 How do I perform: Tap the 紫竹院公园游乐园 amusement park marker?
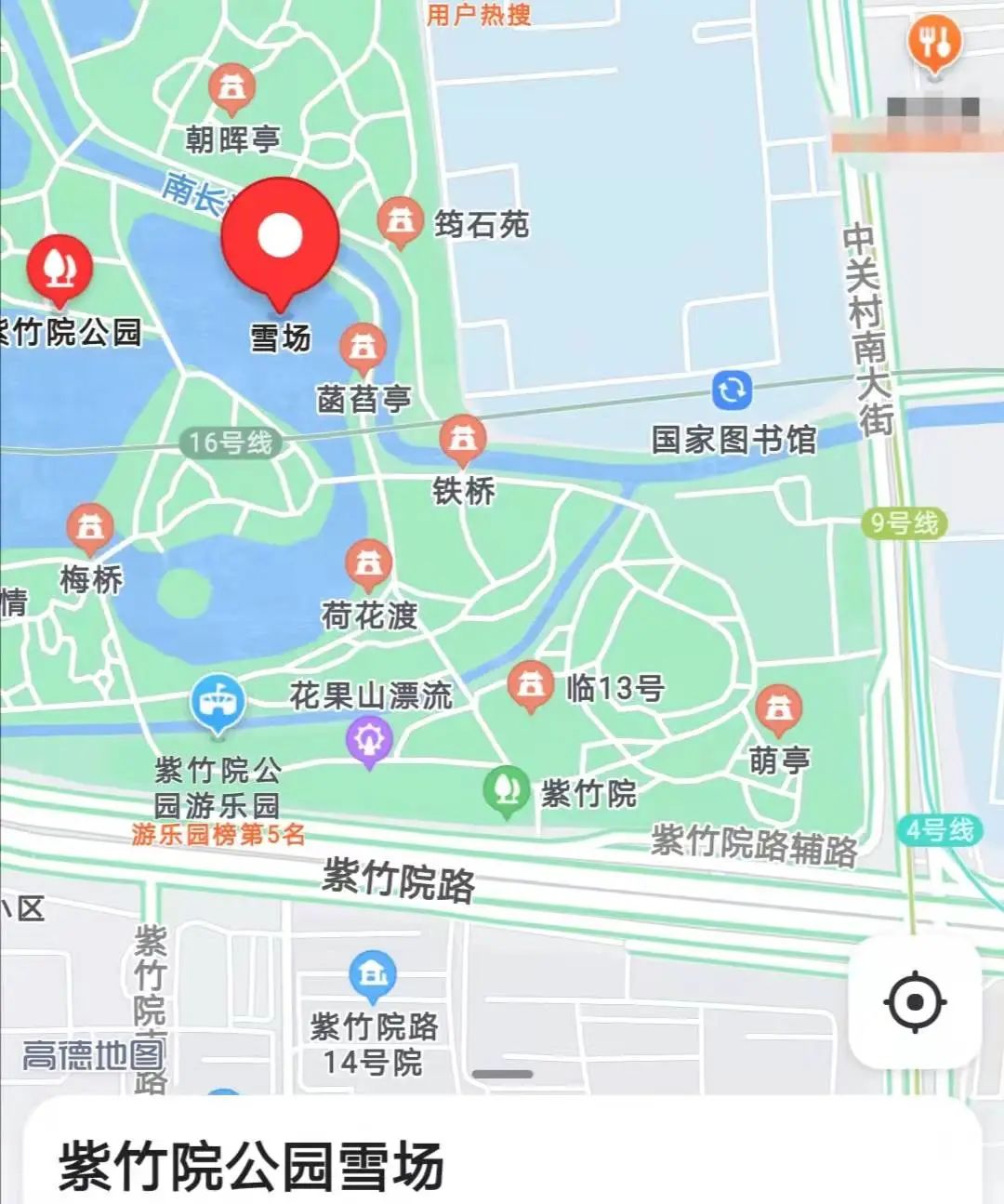click(218, 703)
